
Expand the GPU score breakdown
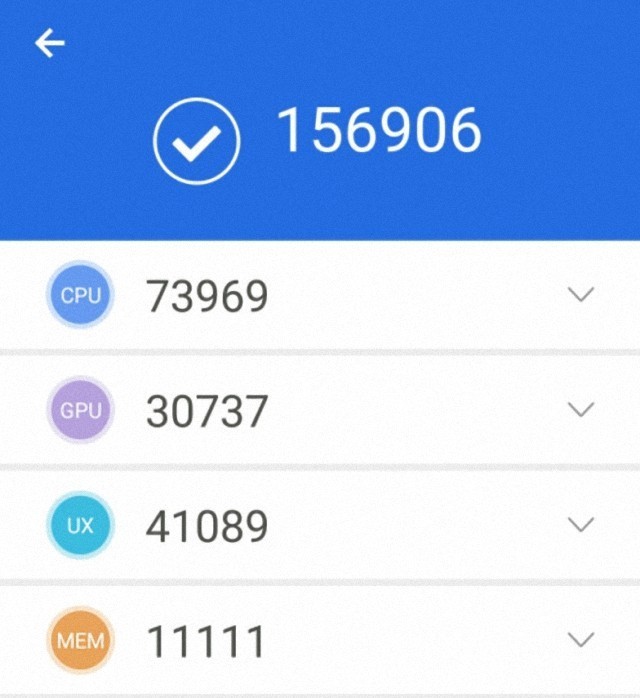[580, 409]
